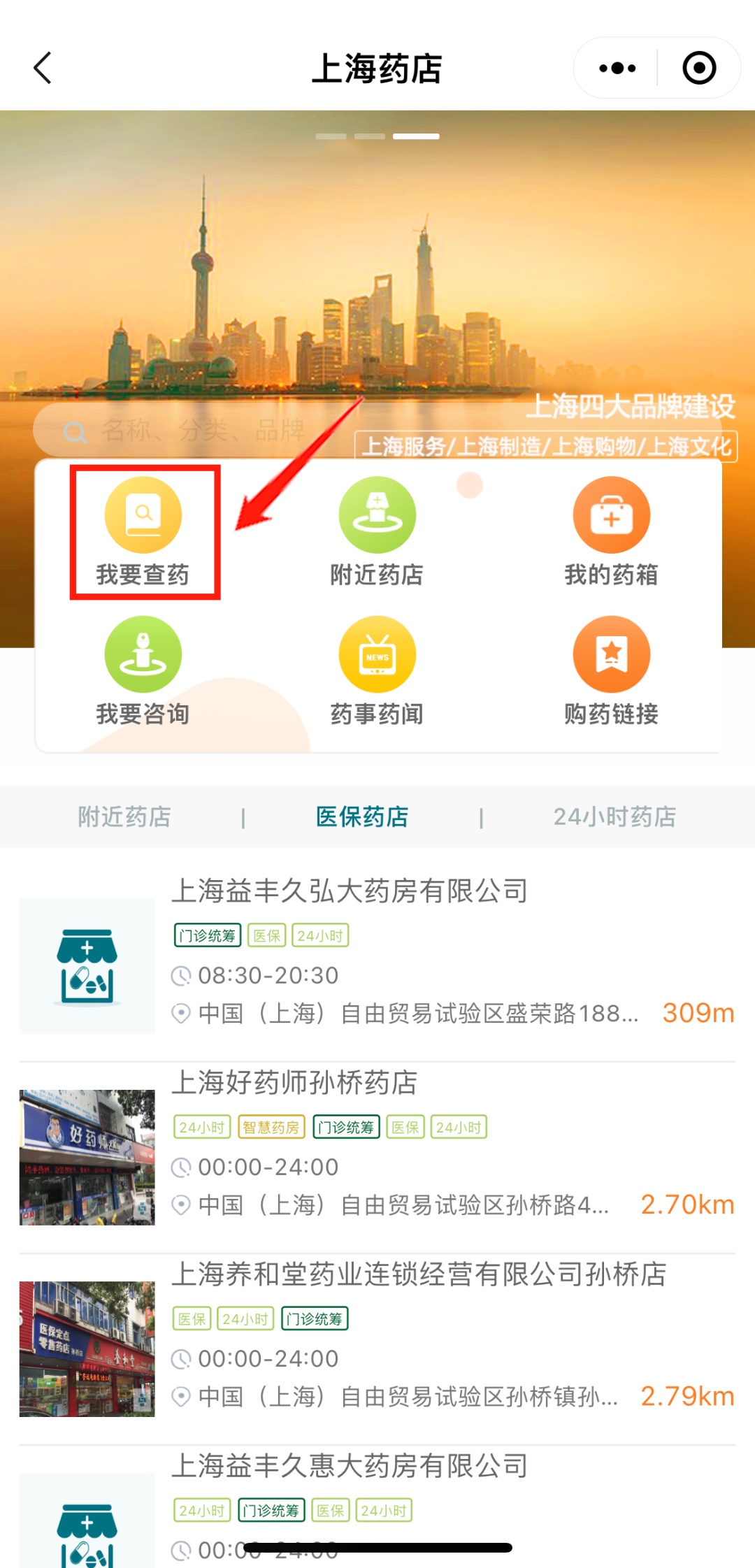The image size is (755, 1568).
Task: View 上海养和堂药业连锁经营有限公司孙桥店 details
Action: click(x=419, y=1274)
